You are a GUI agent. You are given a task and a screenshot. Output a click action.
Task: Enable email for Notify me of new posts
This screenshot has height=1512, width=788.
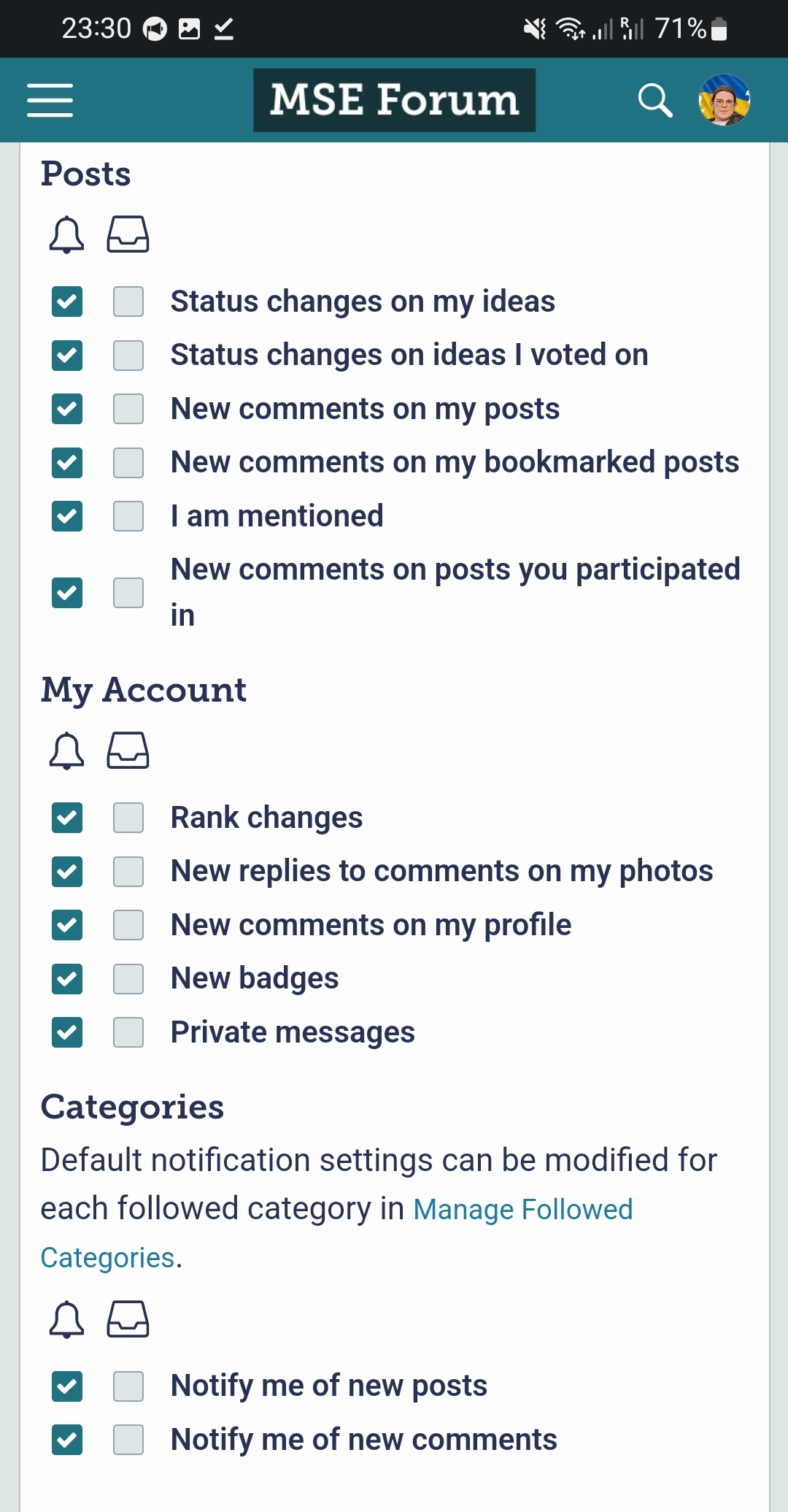(128, 1386)
